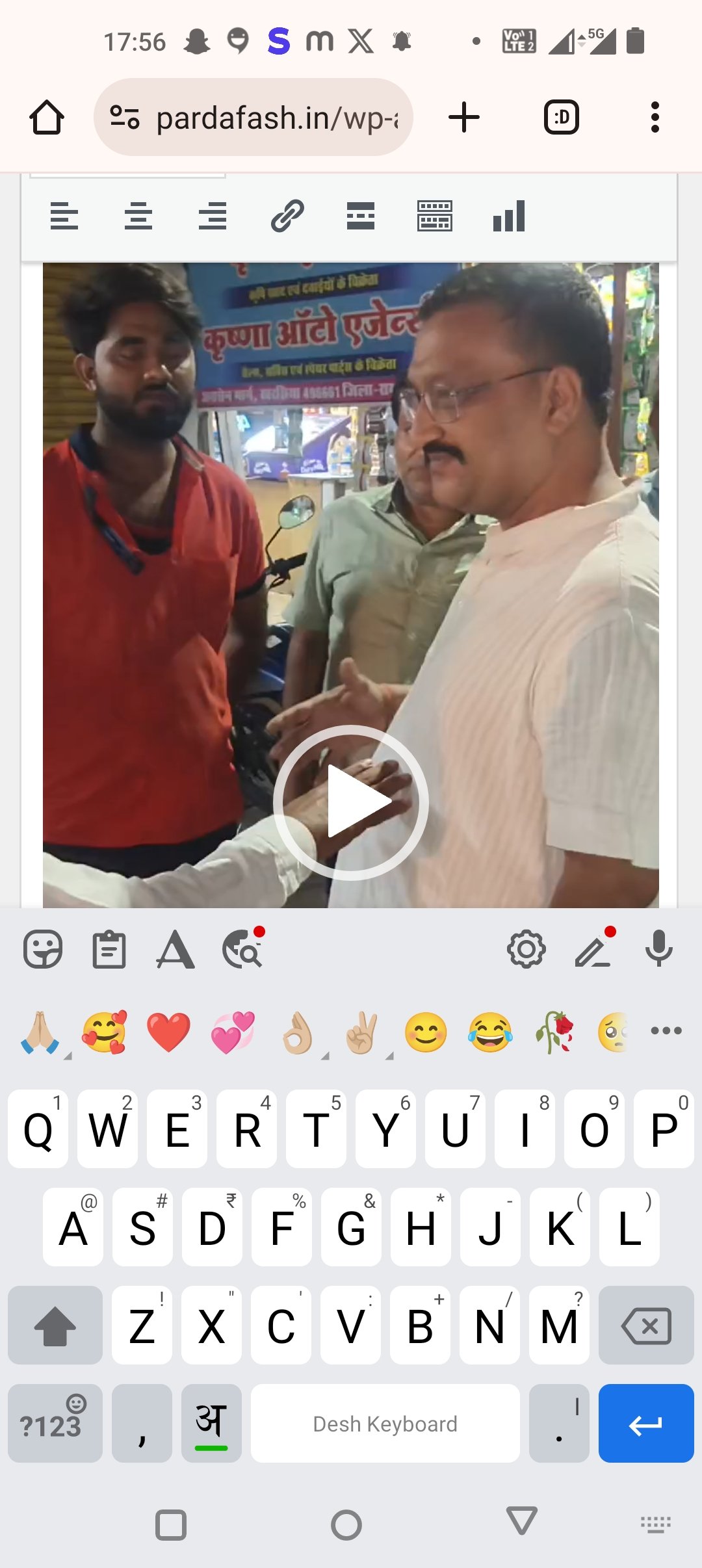Go to the browser home page
The width and height of the screenshot is (702, 1568).
47,118
